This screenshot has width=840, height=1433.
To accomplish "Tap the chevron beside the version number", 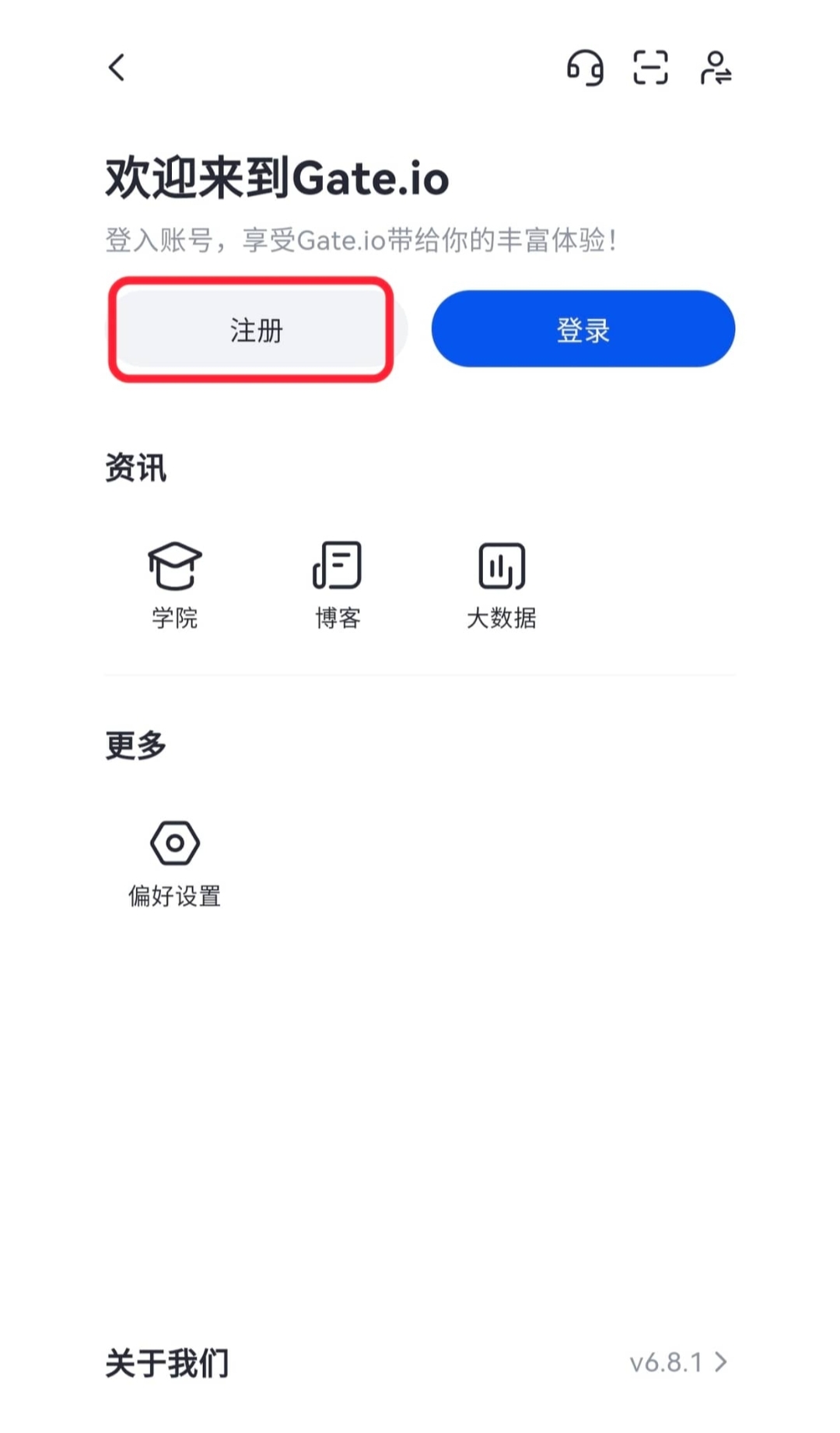I will [719, 1363].
